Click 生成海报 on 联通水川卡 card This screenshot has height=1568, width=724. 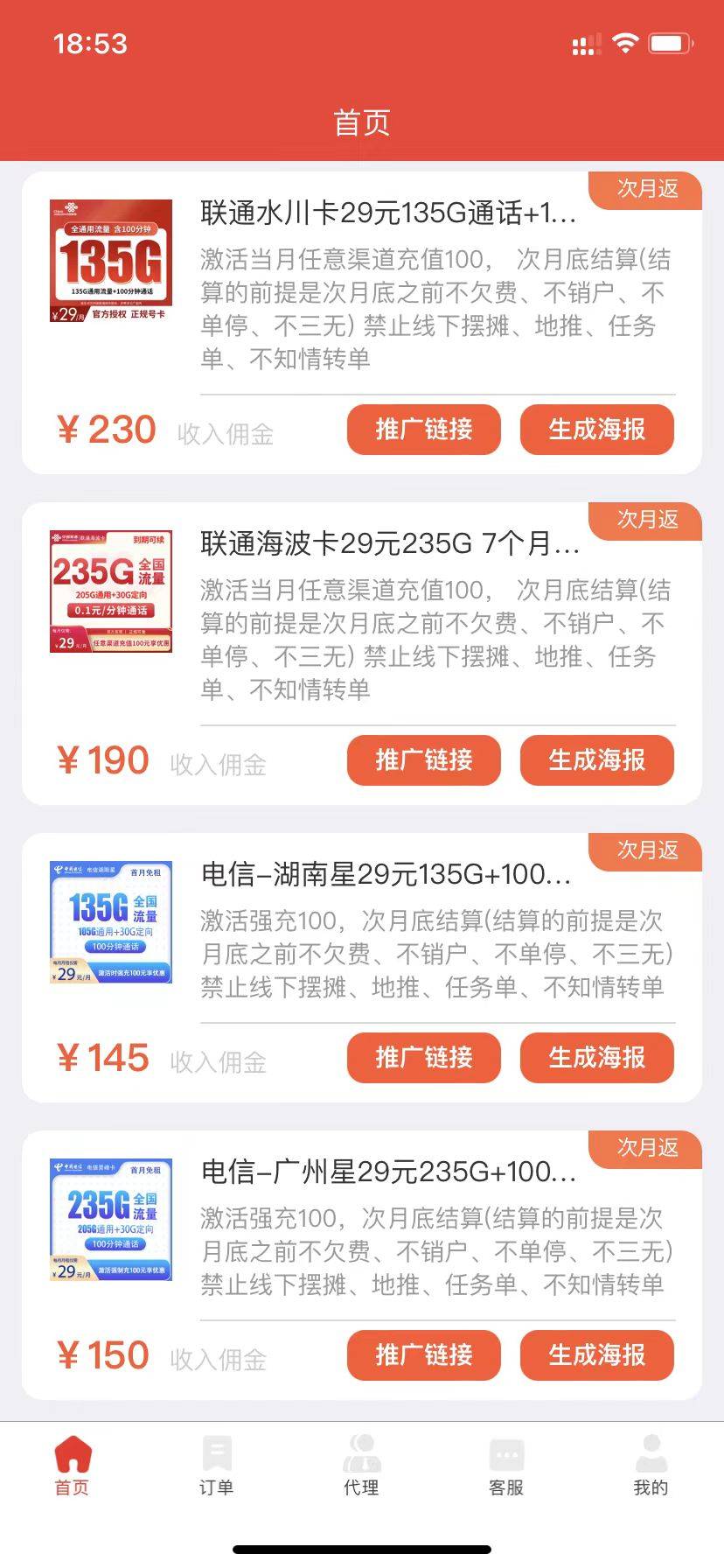[596, 430]
